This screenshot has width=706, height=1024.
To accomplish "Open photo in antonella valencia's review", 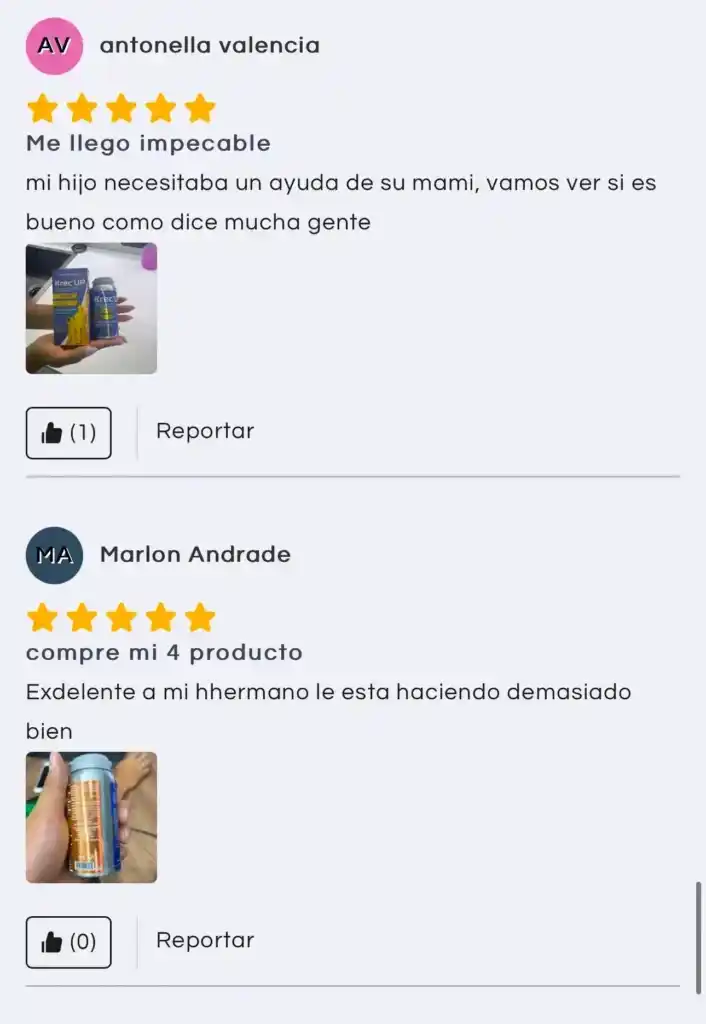I will click(91, 308).
